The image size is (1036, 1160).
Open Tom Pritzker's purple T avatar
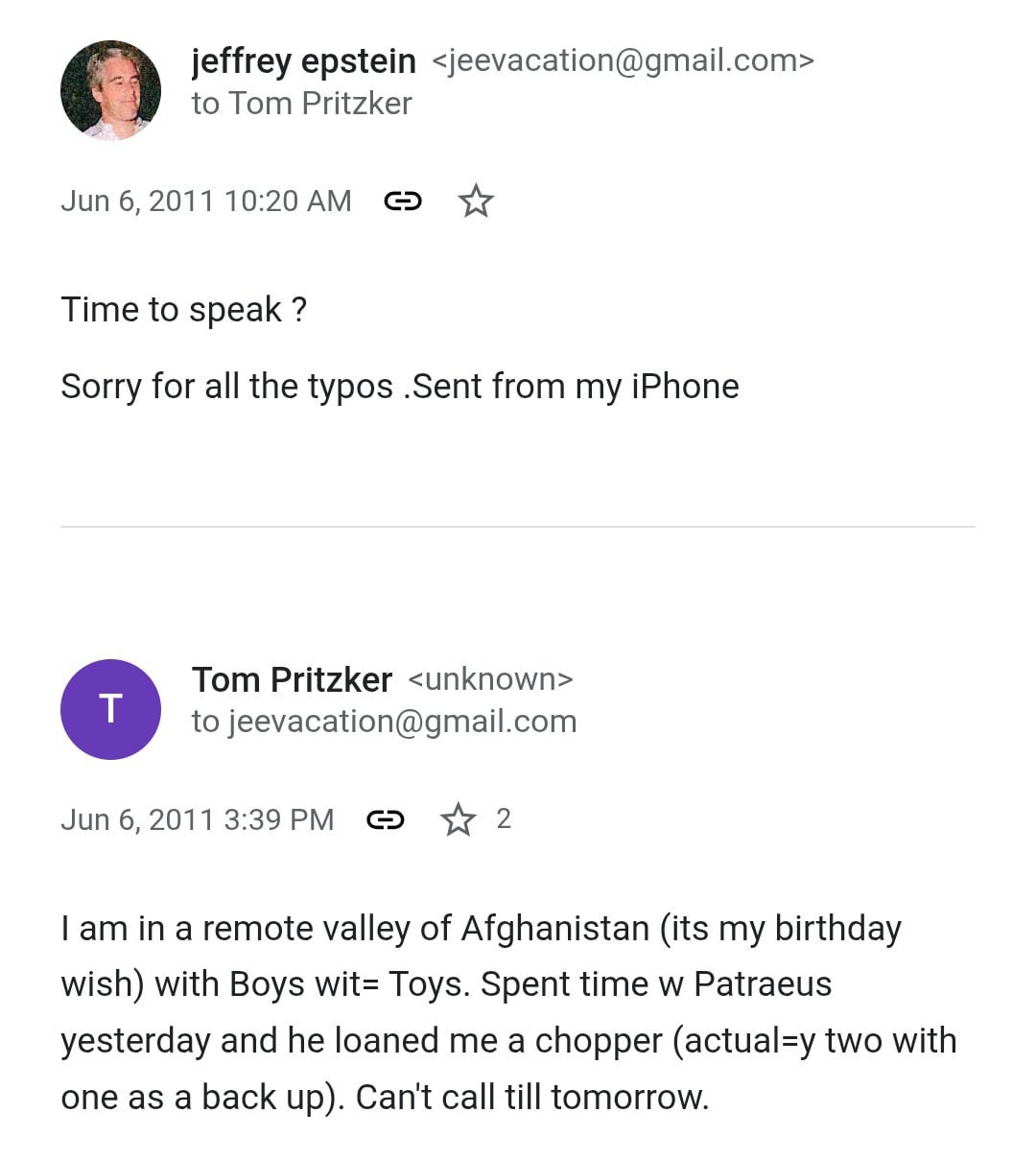pos(110,709)
